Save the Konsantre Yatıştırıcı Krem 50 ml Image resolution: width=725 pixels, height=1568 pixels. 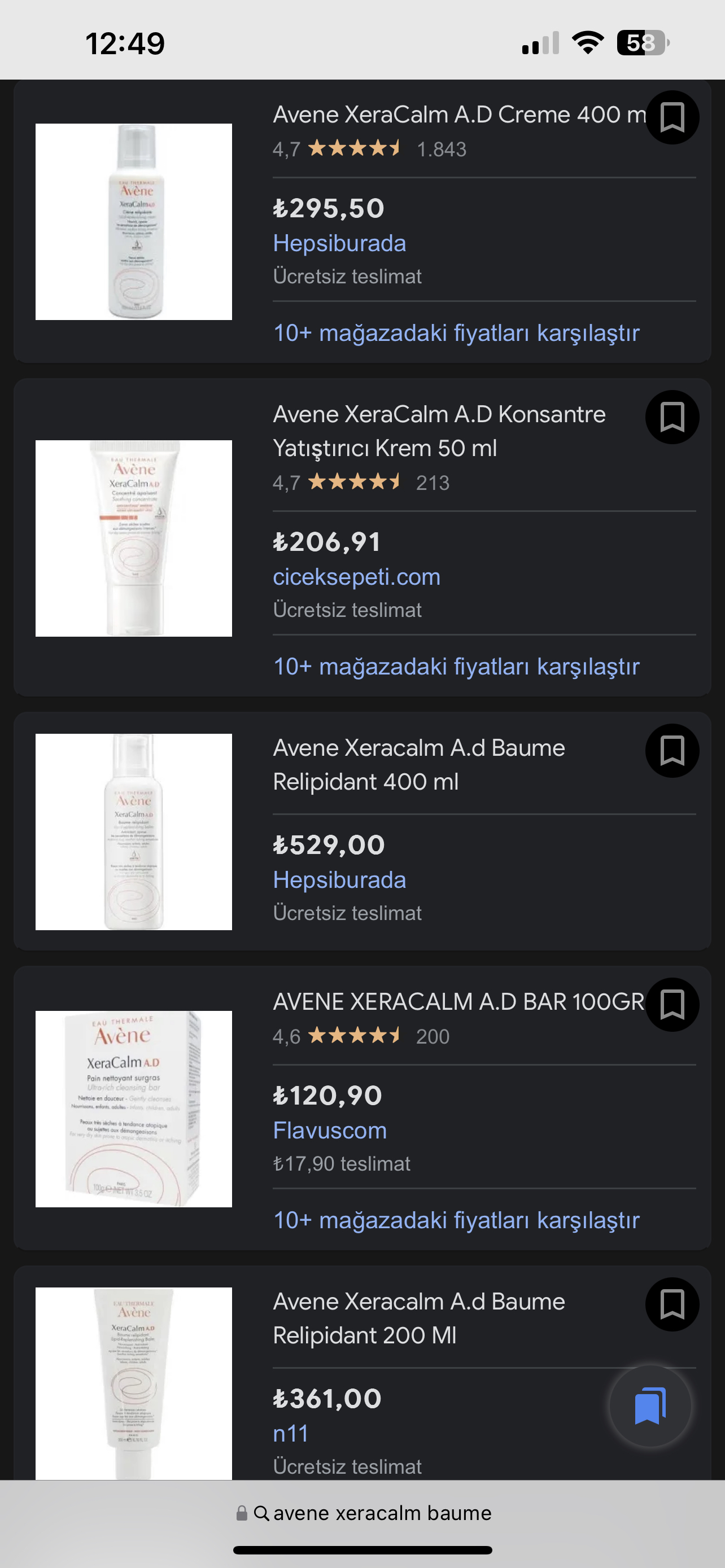pyautogui.click(x=671, y=417)
